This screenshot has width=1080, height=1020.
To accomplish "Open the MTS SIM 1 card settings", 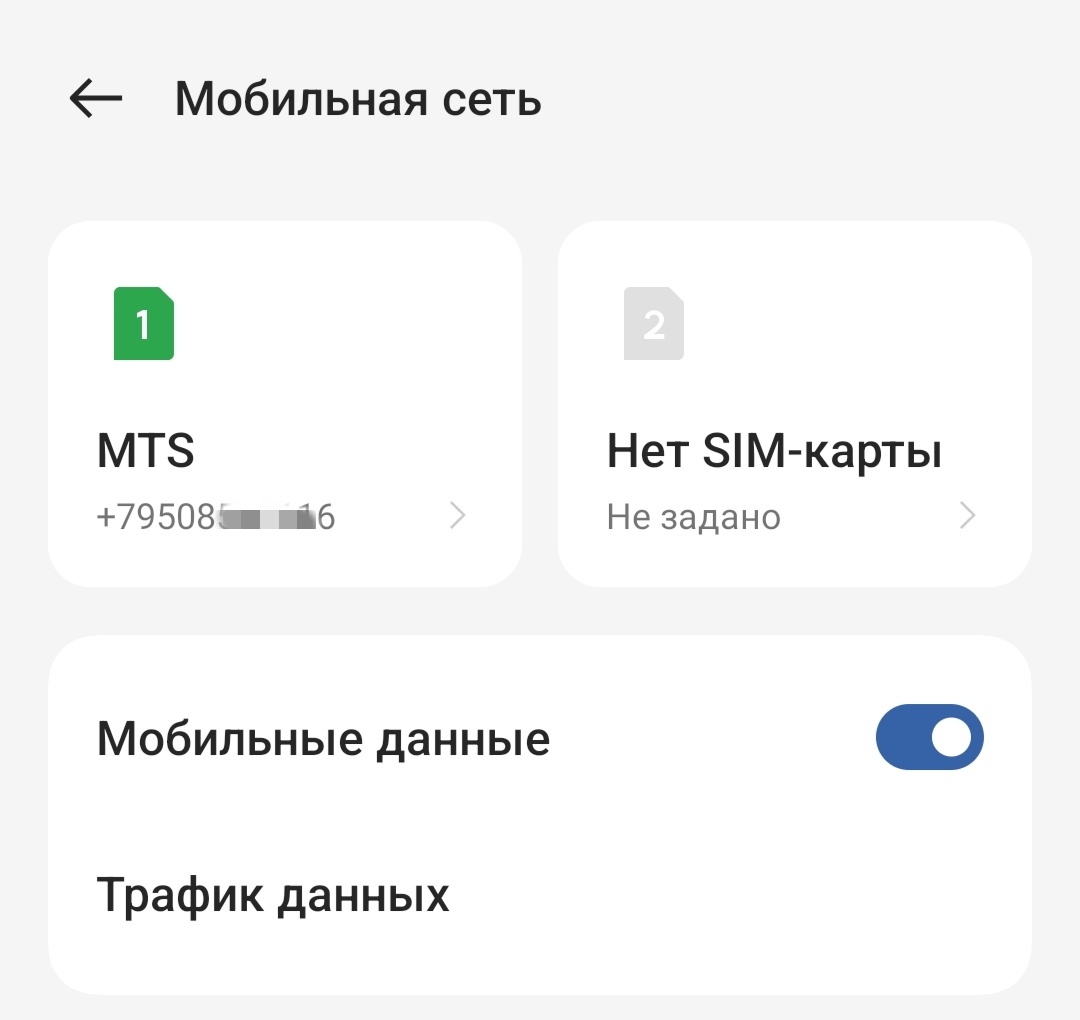I will (284, 404).
